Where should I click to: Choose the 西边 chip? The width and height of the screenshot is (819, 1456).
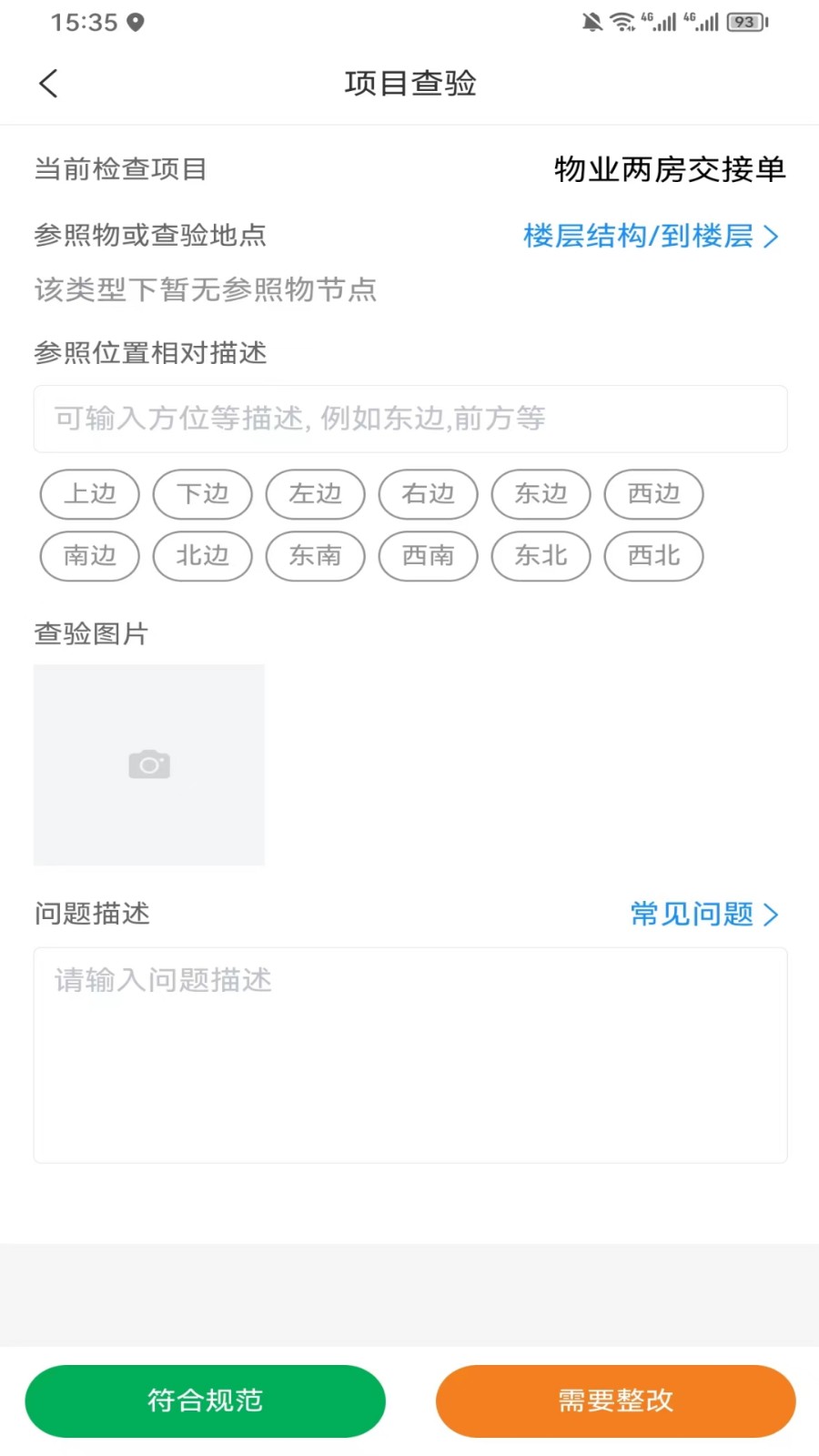click(653, 494)
